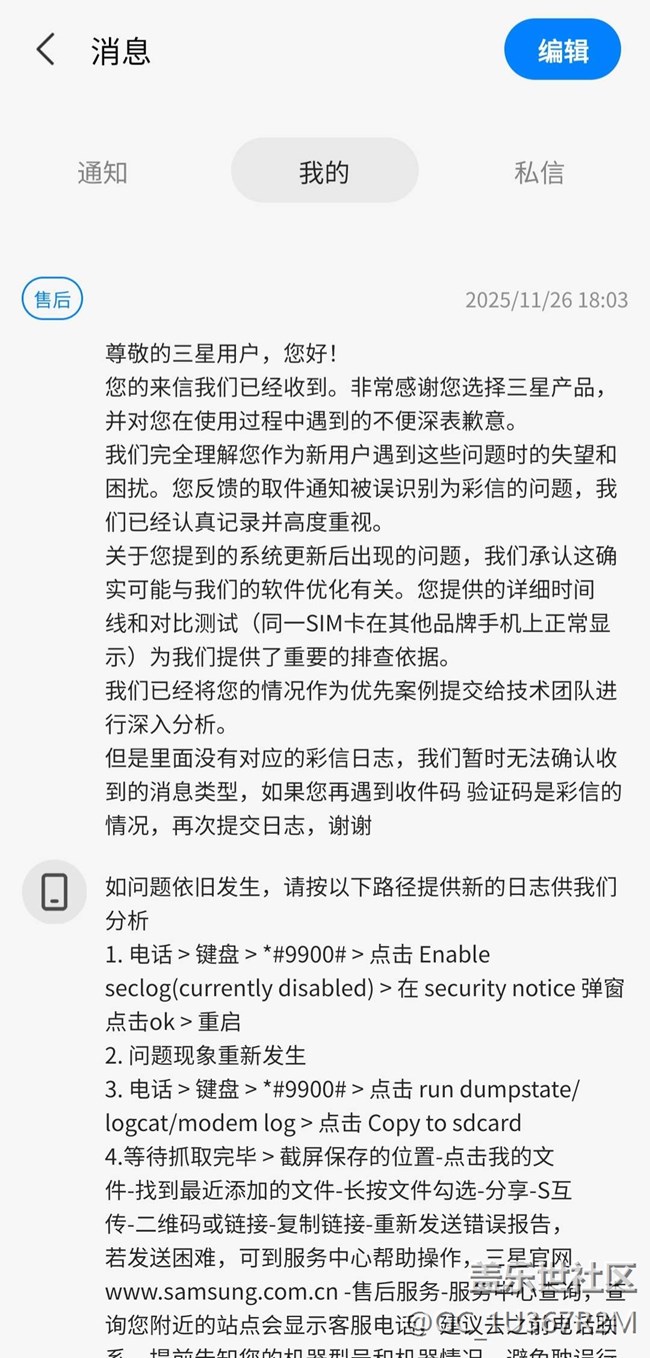Image resolution: width=650 pixels, height=1358 pixels.
Task: Open the 私信 tab
Action: click(539, 172)
